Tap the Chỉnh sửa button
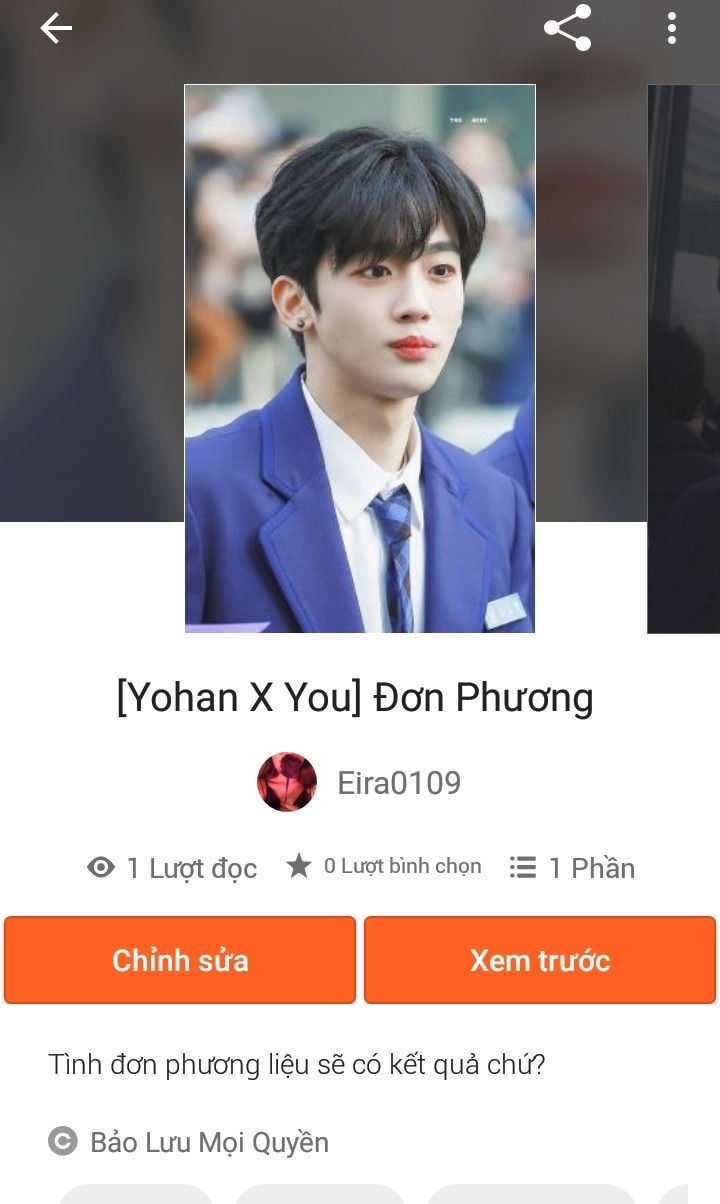The image size is (720, 1204). pos(180,960)
